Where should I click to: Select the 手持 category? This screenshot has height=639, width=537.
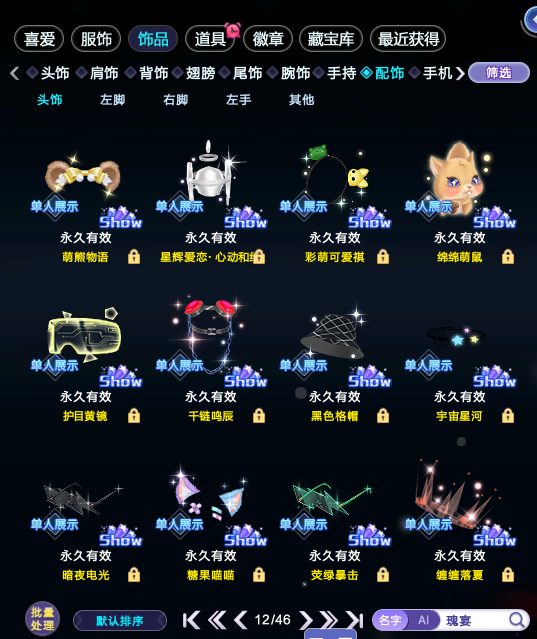[341, 73]
